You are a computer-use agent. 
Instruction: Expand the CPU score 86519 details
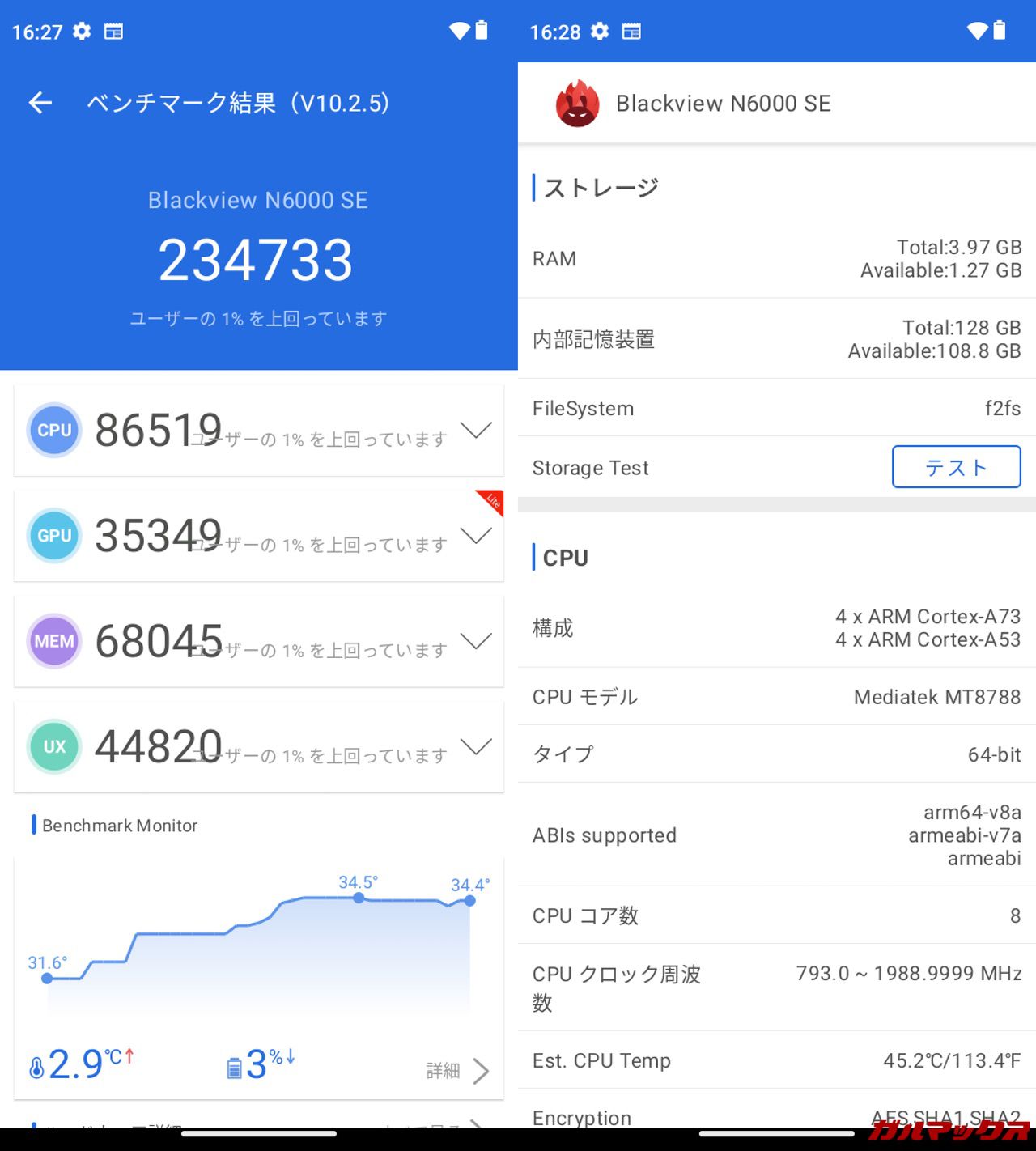(476, 431)
